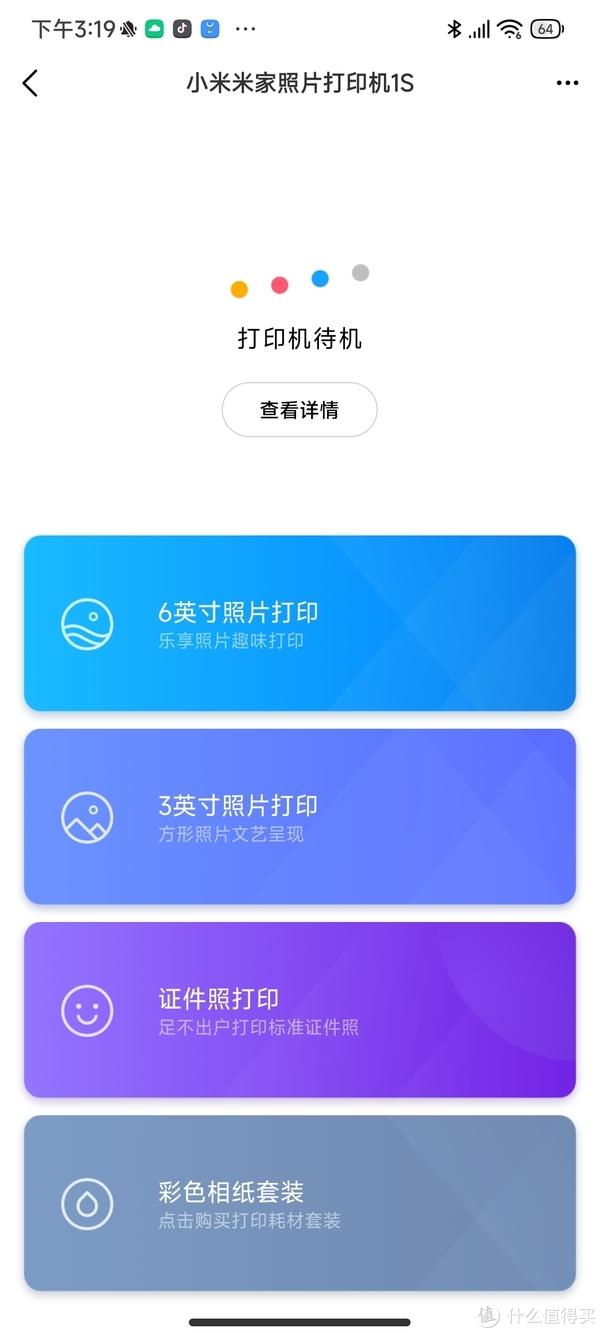600x1333 pixels.
Task: Open the three-dot overflow menu
Action: [x=567, y=83]
